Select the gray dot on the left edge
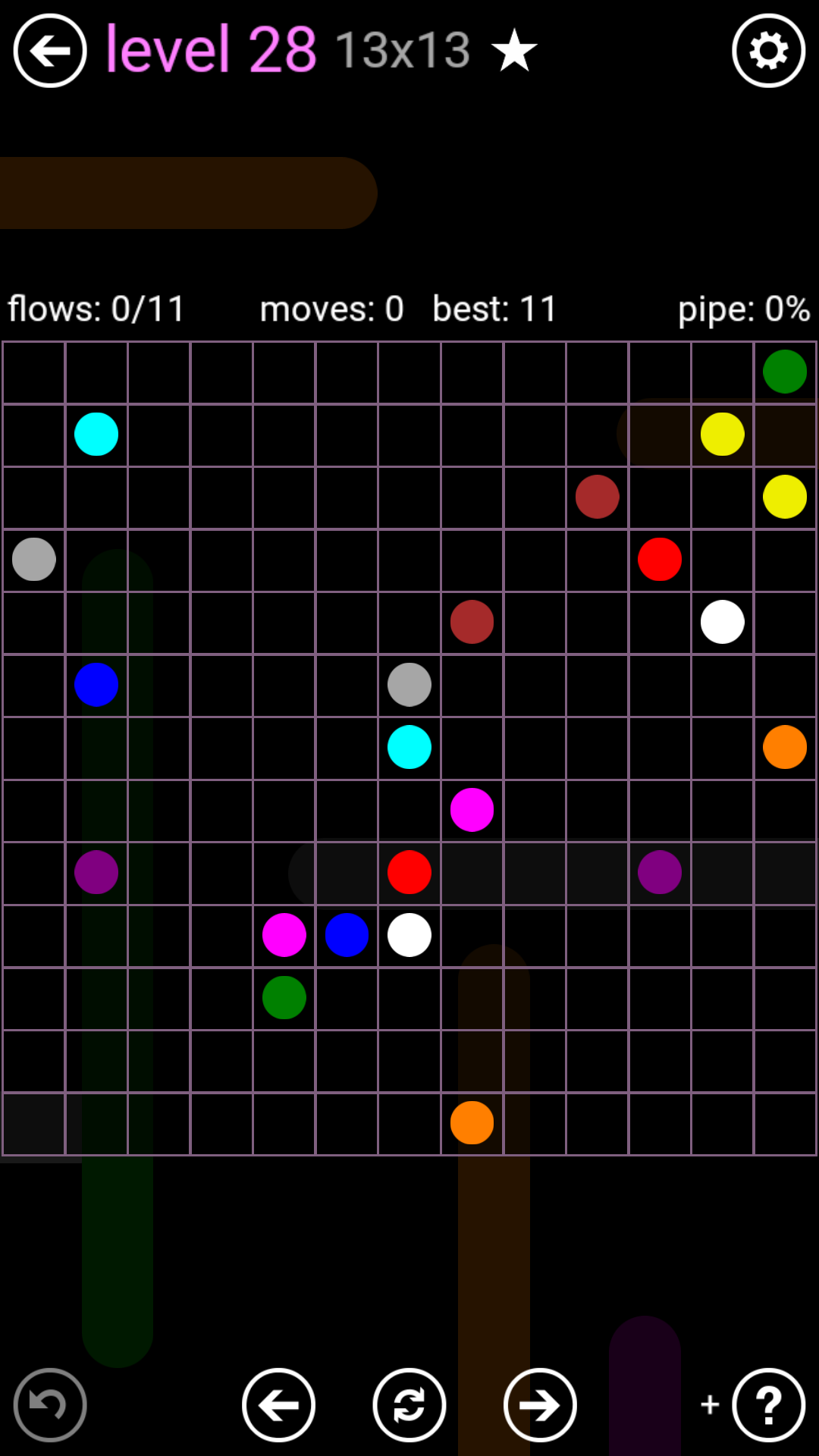The image size is (819, 1456). [x=34, y=560]
